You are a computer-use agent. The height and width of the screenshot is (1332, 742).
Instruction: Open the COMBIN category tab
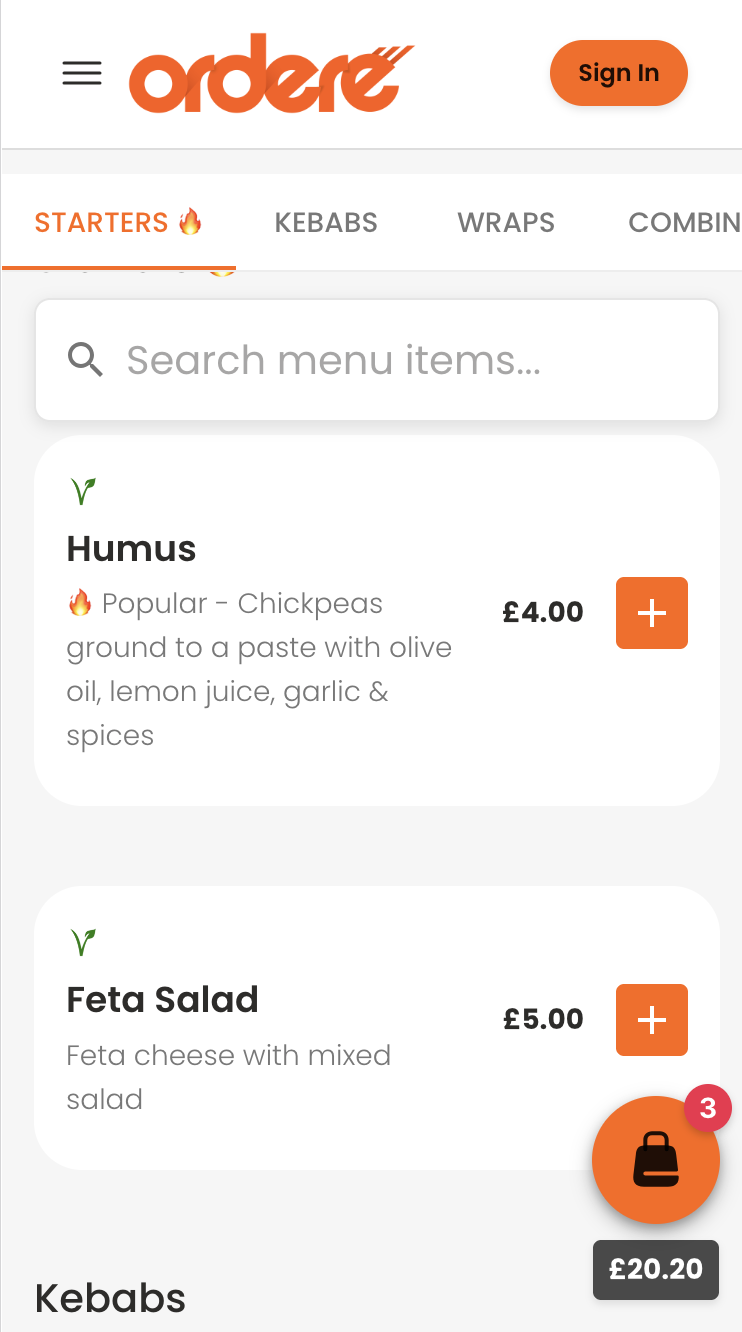[x=685, y=222]
